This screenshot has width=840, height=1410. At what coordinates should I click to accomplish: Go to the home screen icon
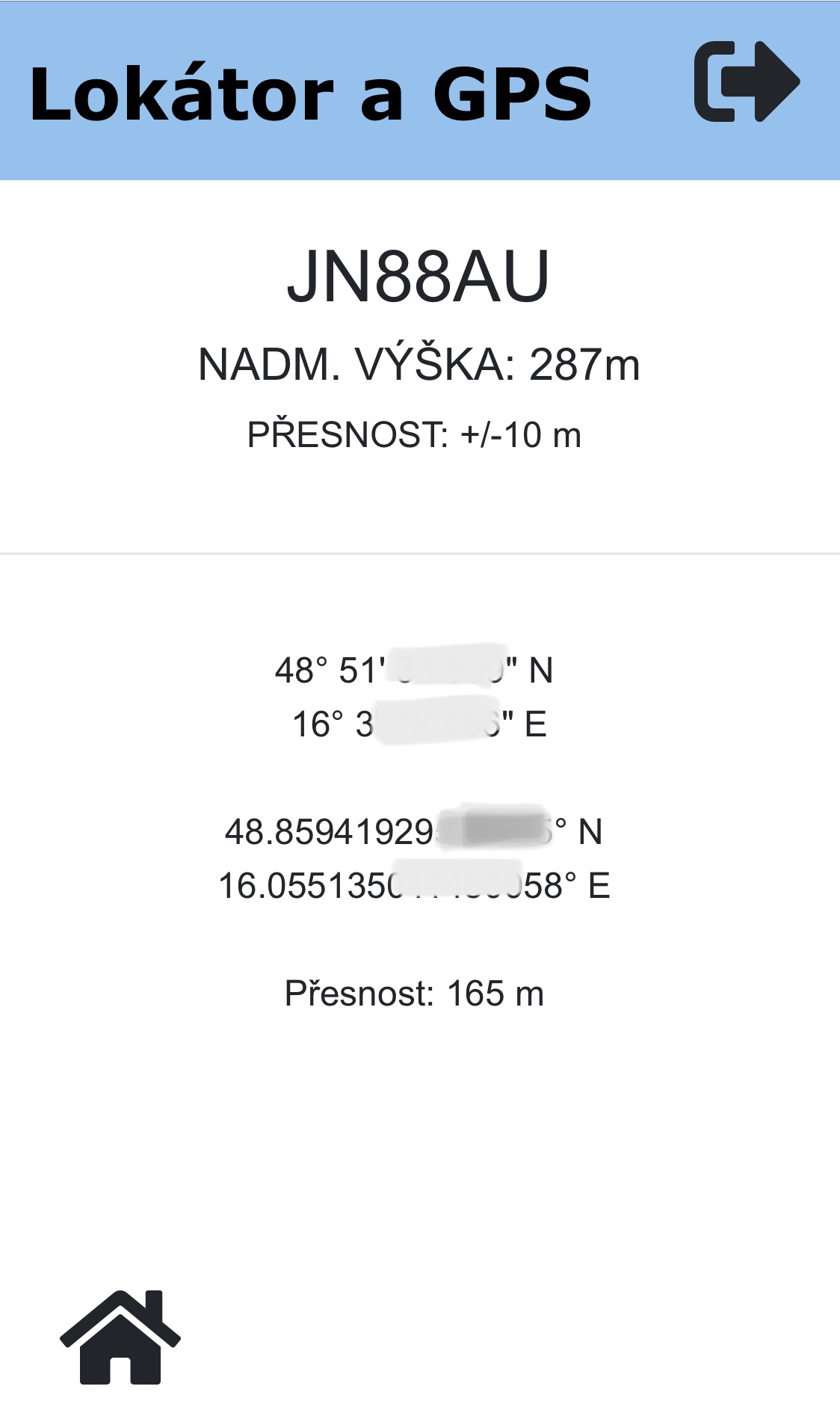pyautogui.click(x=120, y=1337)
